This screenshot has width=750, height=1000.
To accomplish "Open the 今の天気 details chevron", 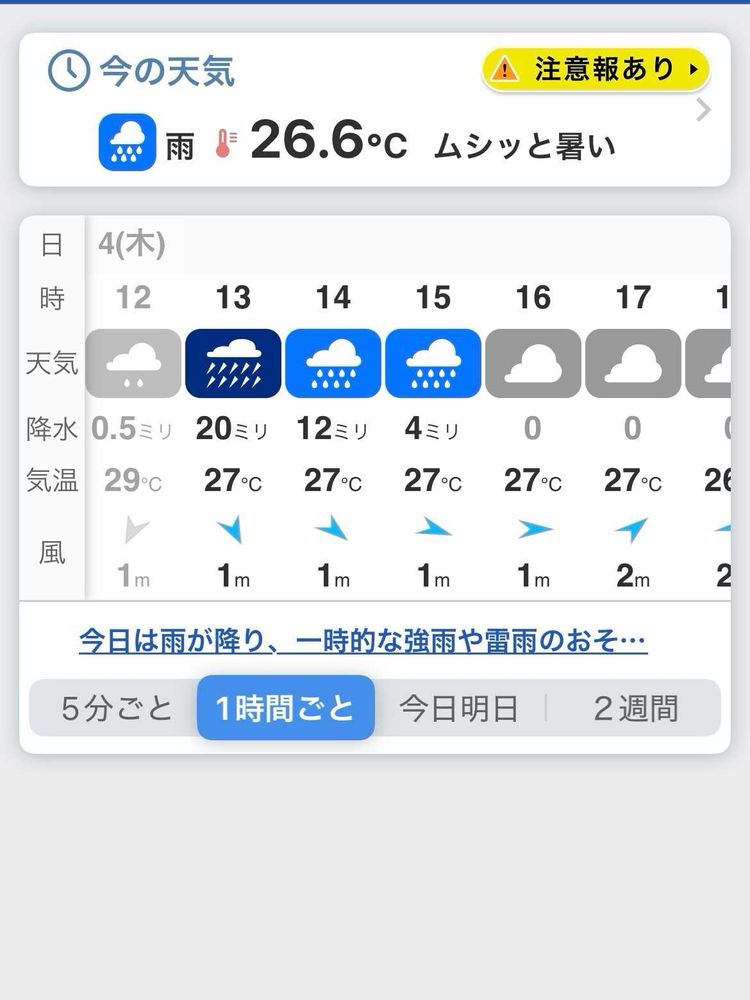I will (703, 110).
